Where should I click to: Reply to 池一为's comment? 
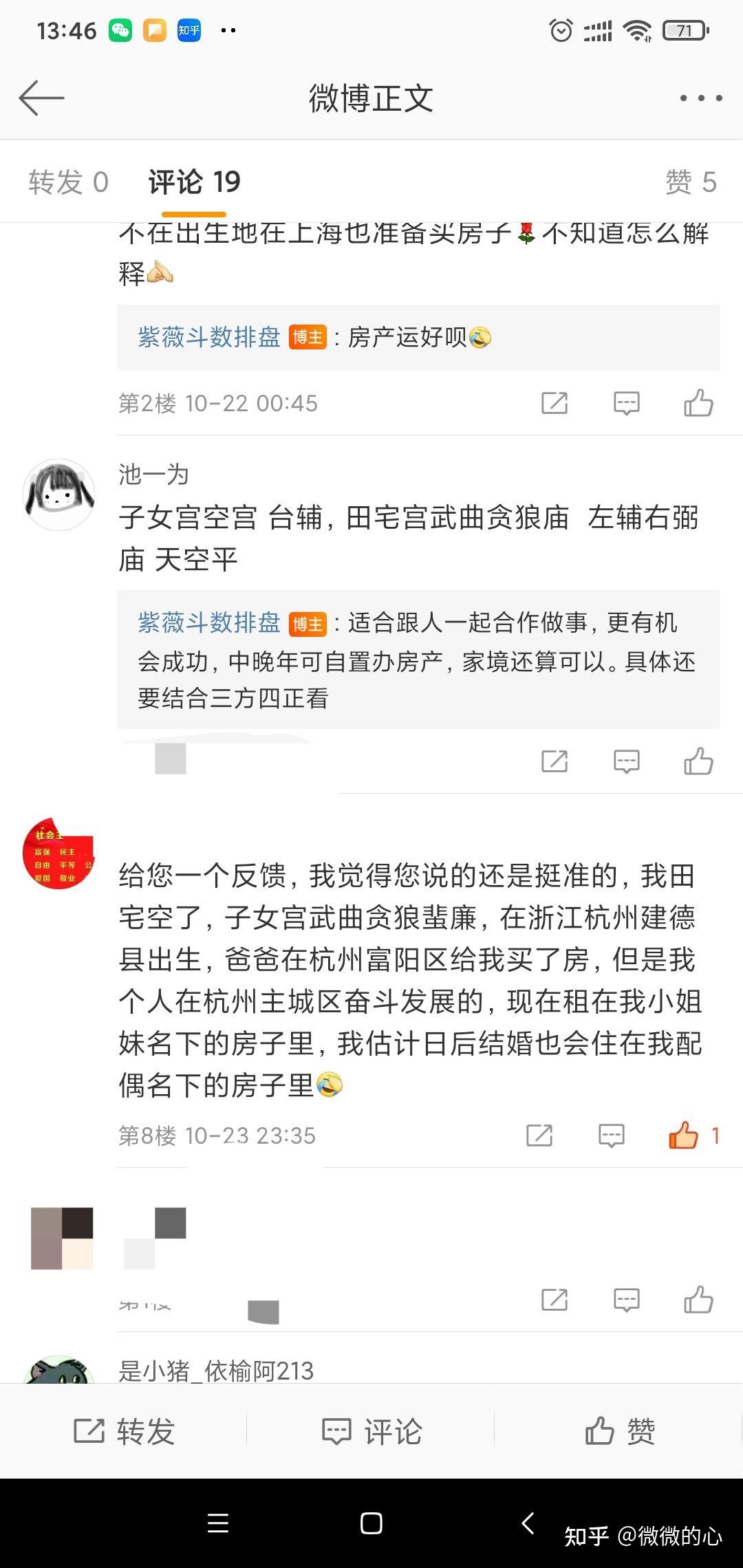tap(626, 761)
